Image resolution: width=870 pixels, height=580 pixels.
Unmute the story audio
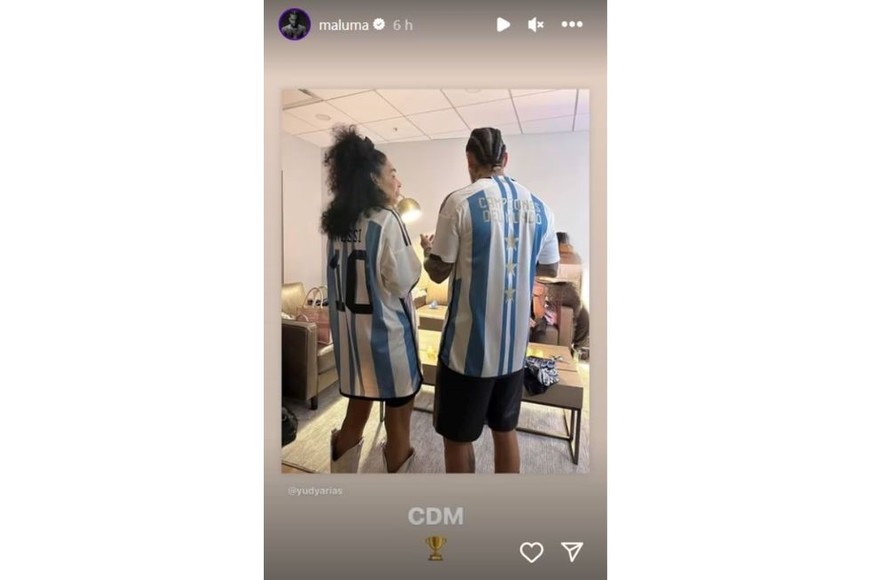pyautogui.click(x=536, y=24)
